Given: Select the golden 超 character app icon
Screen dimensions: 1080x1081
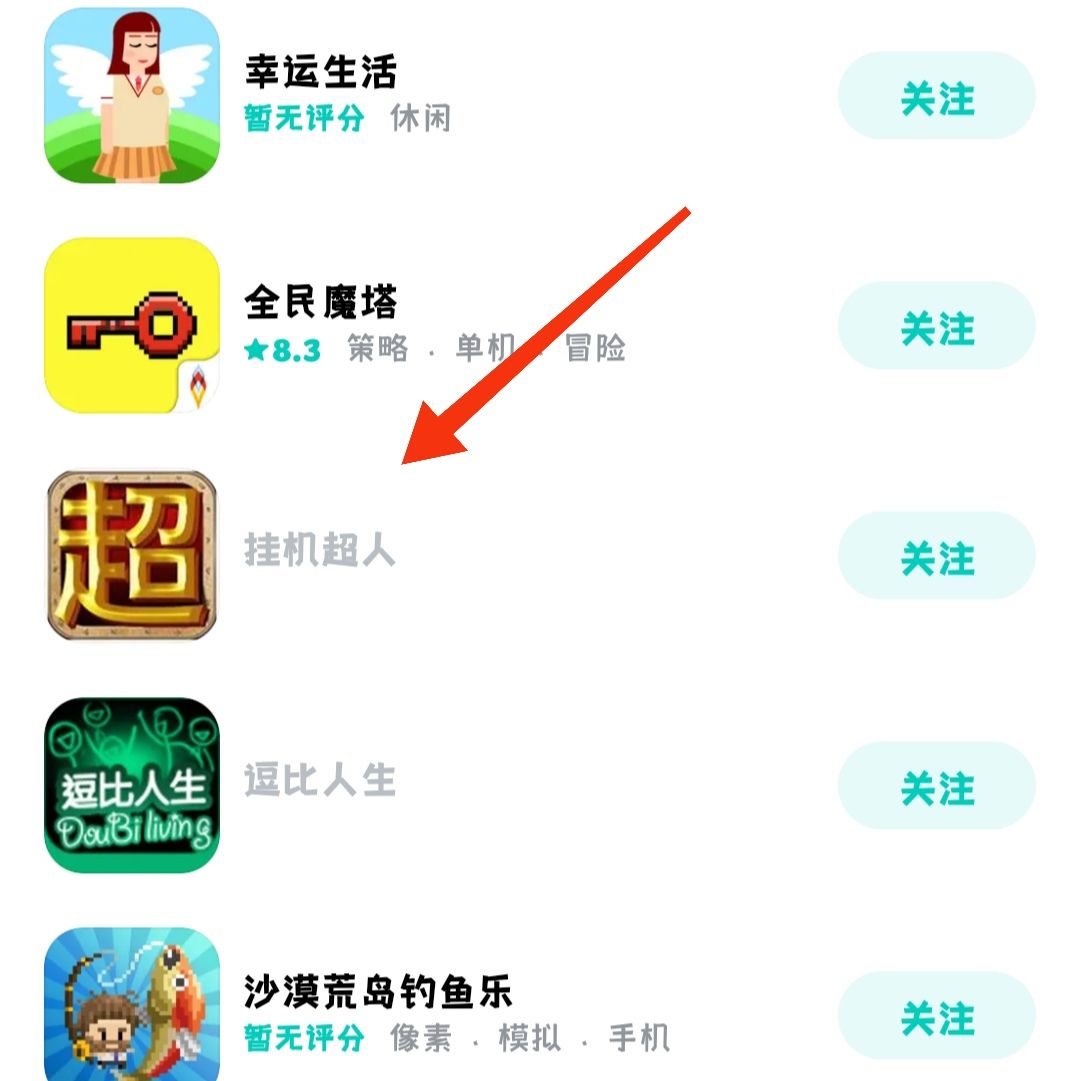Looking at the screenshot, I should pyautogui.click(x=131, y=555).
